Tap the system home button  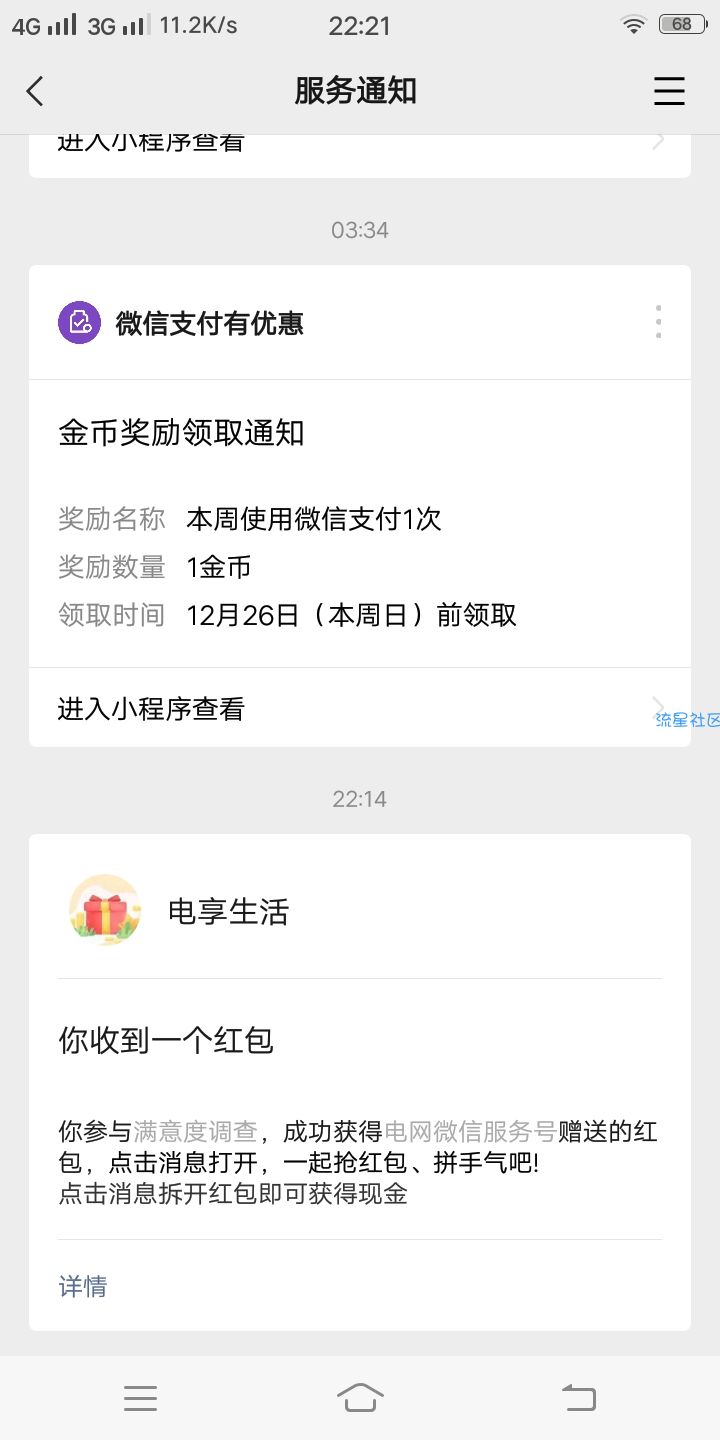pos(360,1398)
